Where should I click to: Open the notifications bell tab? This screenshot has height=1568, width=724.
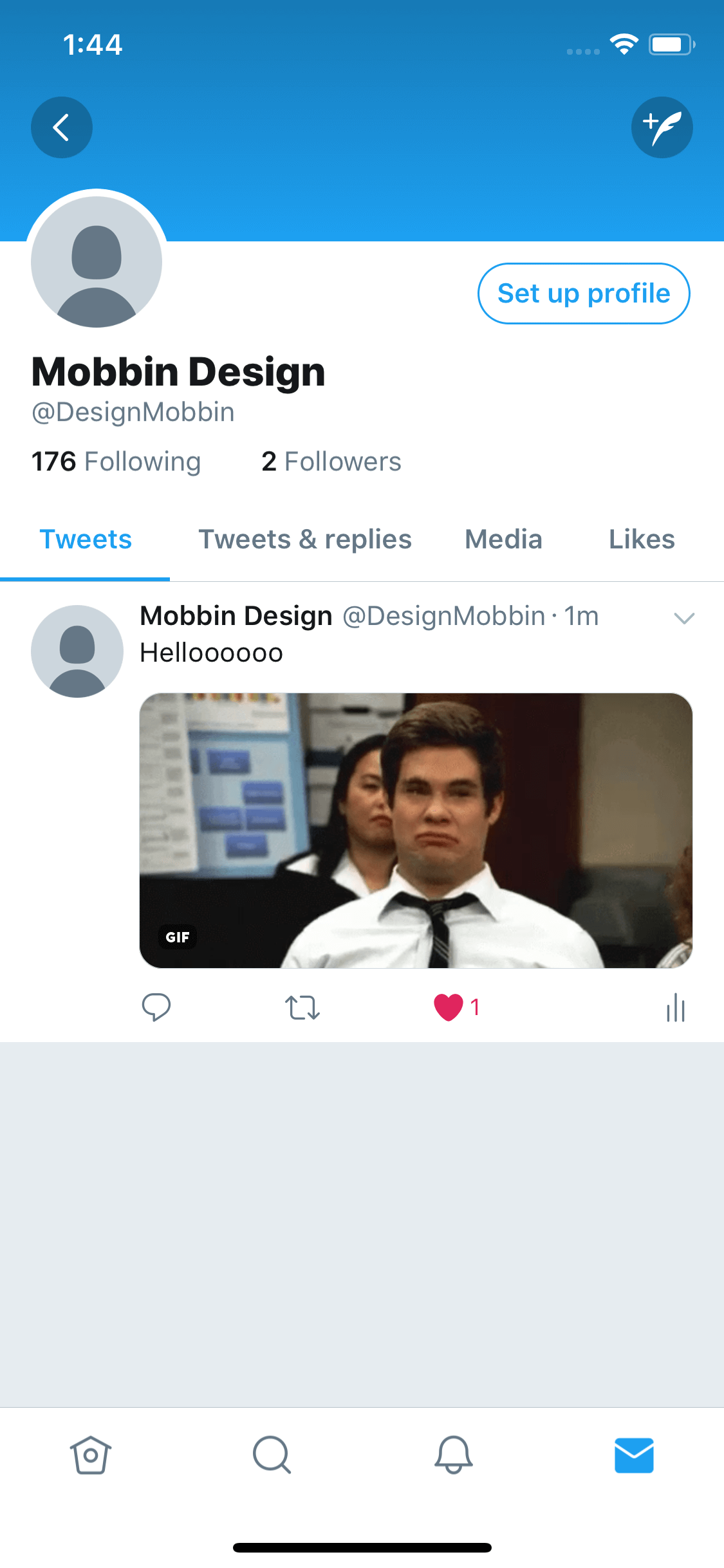pyautogui.click(x=453, y=1455)
